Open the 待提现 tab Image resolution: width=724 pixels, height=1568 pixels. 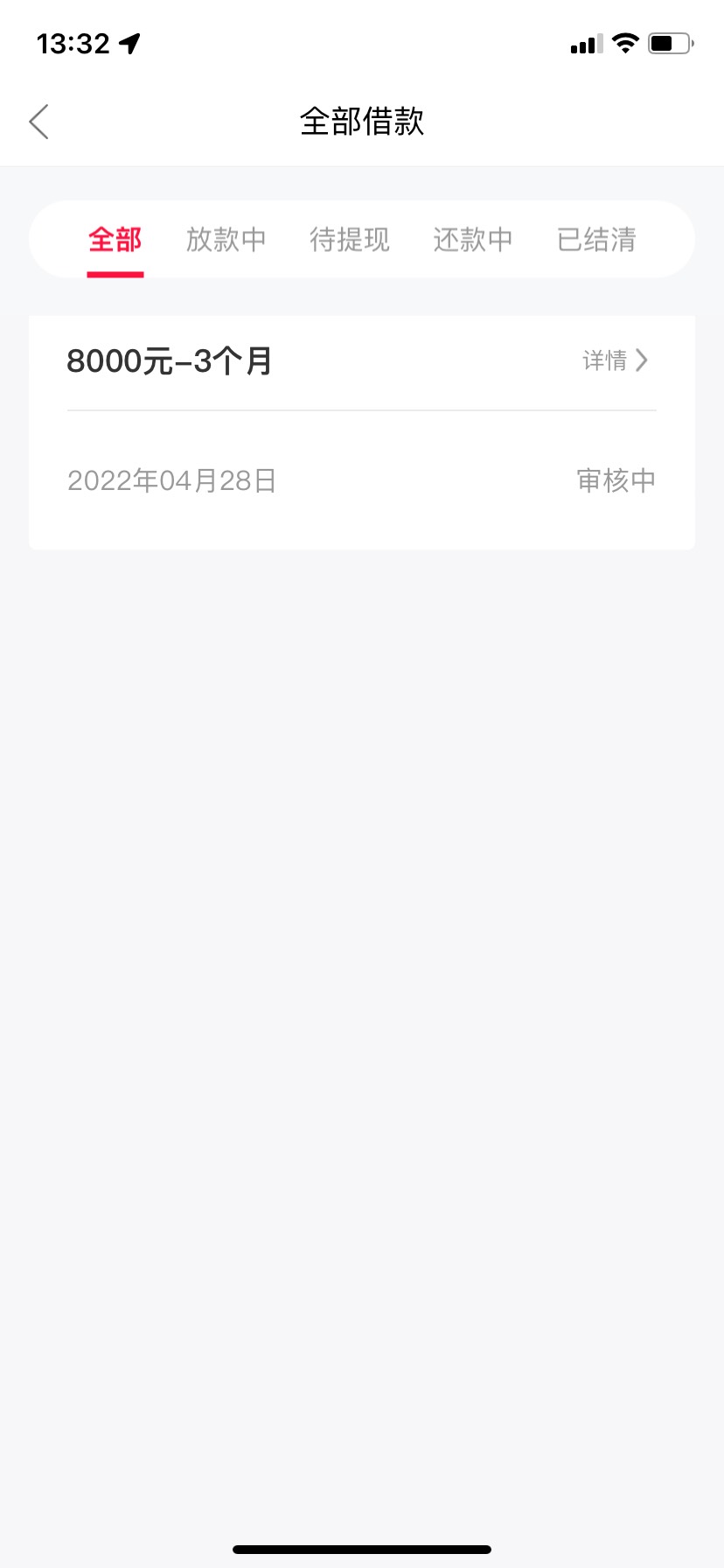pyautogui.click(x=350, y=240)
